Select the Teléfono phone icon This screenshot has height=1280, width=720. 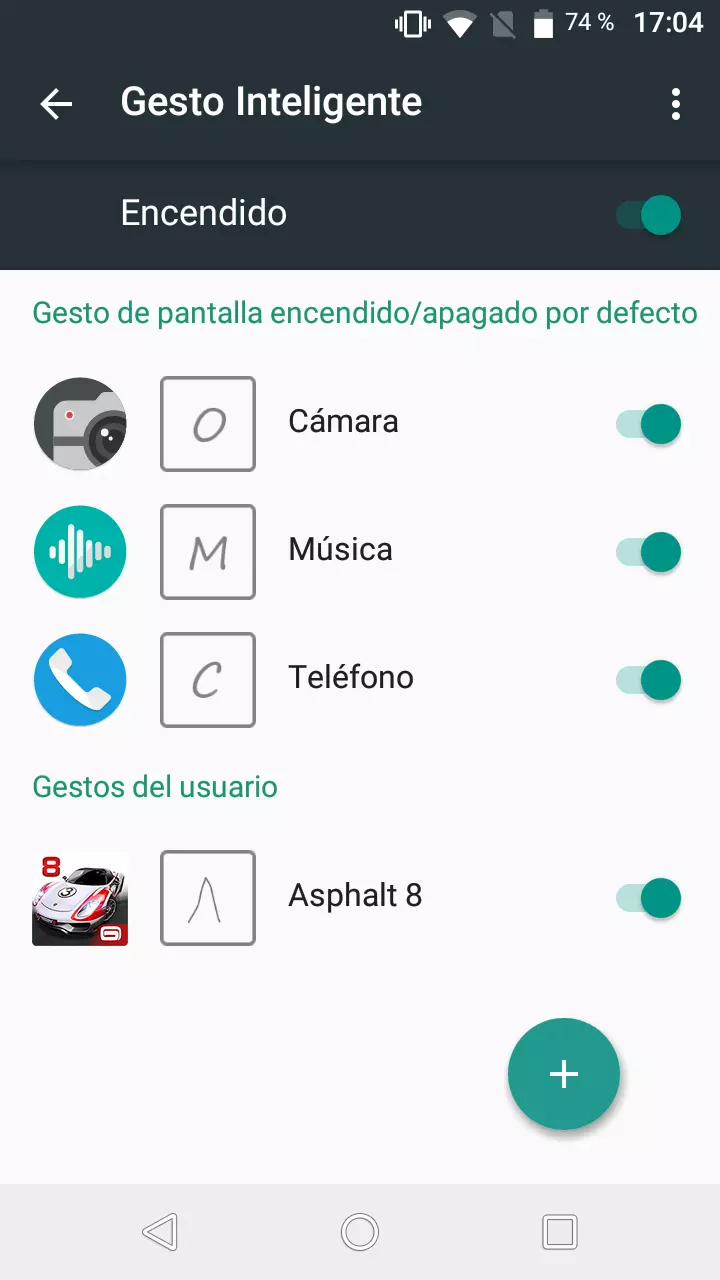click(x=80, y=679)
